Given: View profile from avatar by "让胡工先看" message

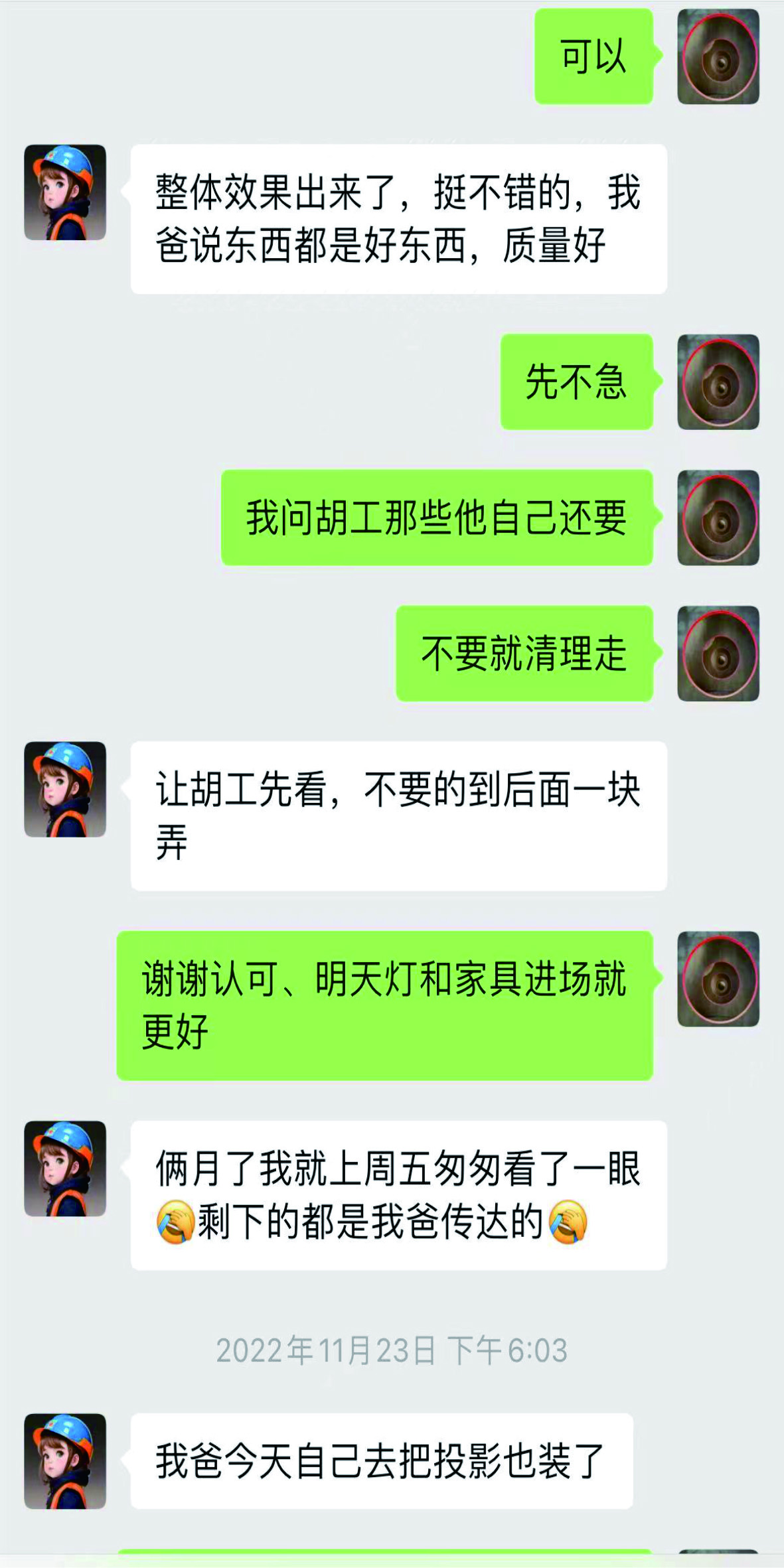Looking at the screenshot, I should click(x=65, y=789).
